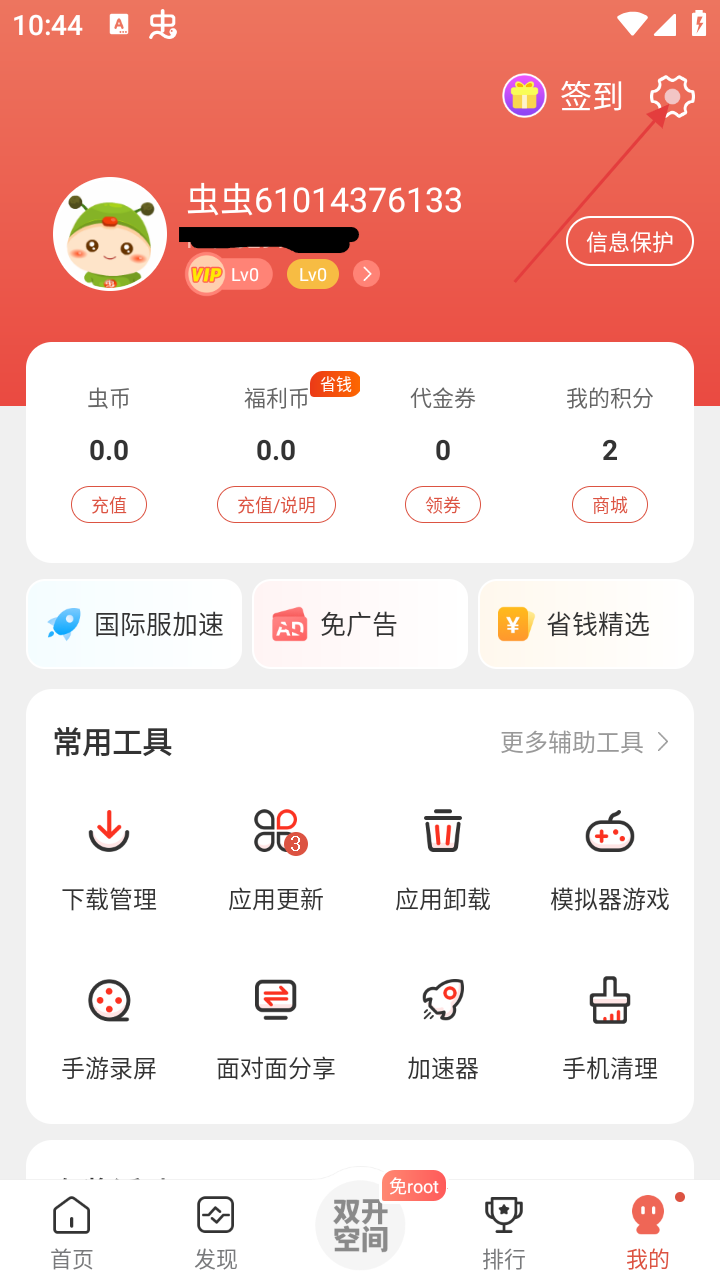Open 信息保护 information protection
Screen dimensions: 720x1280
tap(629, 241)
